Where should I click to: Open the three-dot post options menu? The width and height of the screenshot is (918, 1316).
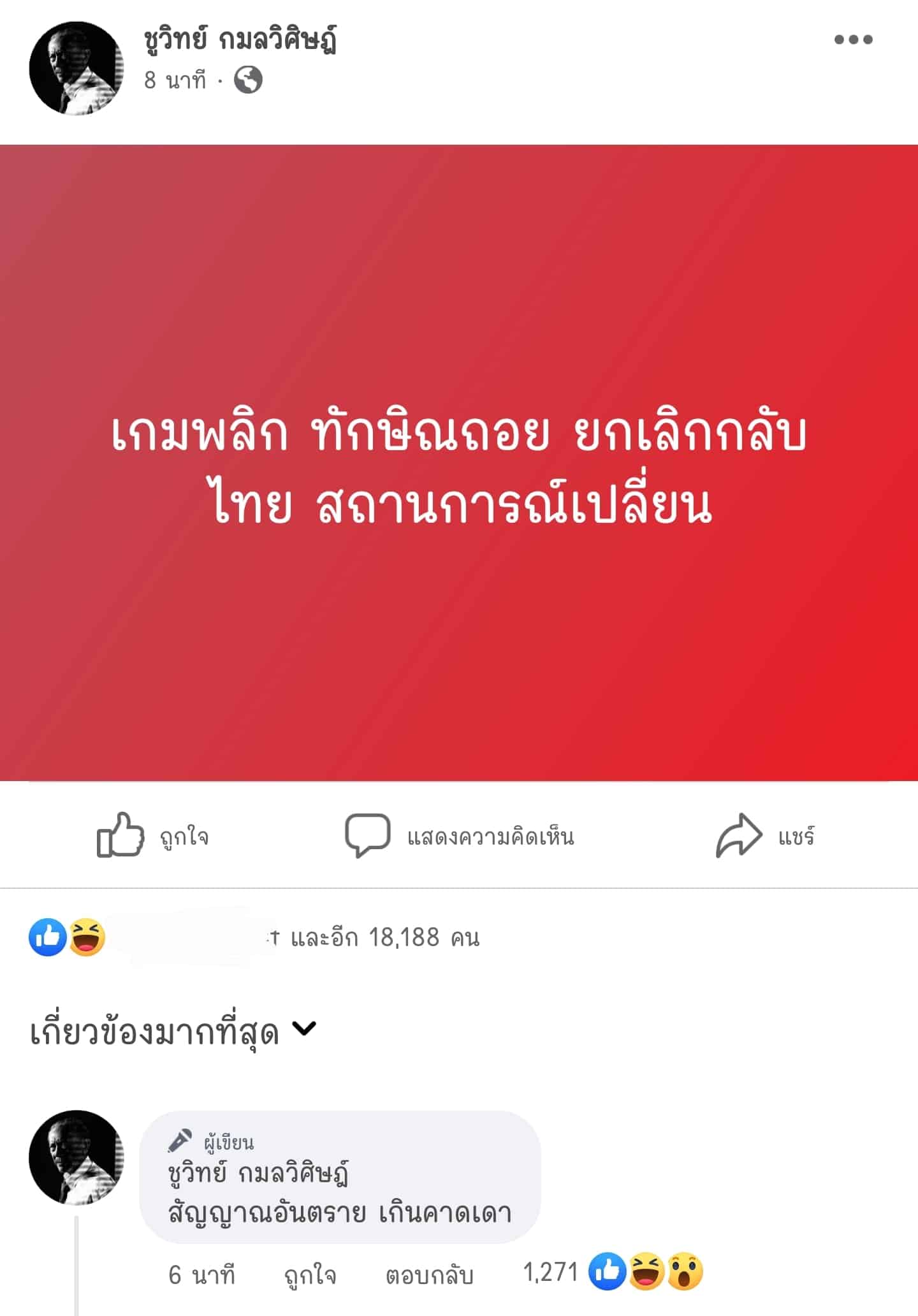click(853, 40)
